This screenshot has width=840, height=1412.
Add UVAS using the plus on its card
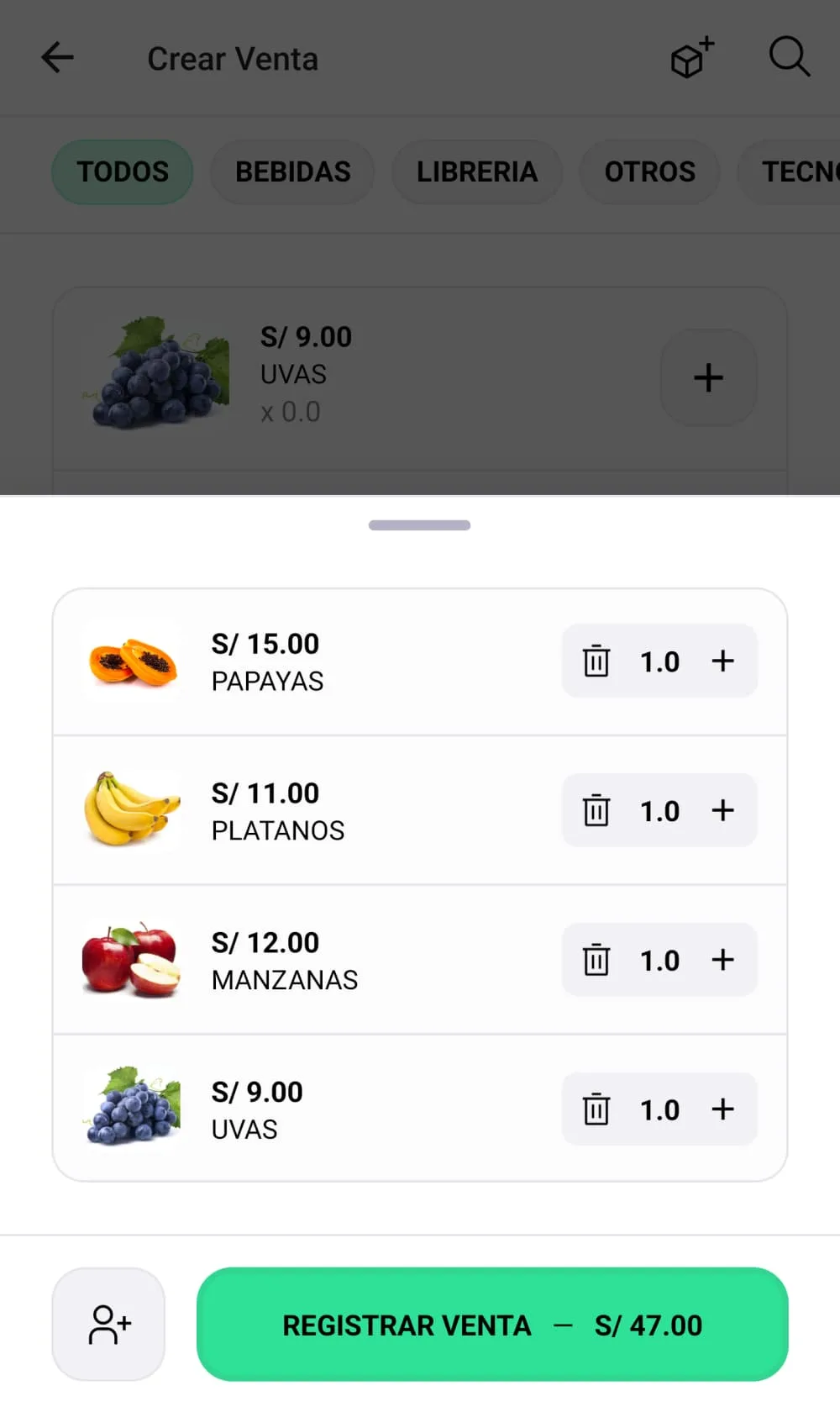click(708, 377)
